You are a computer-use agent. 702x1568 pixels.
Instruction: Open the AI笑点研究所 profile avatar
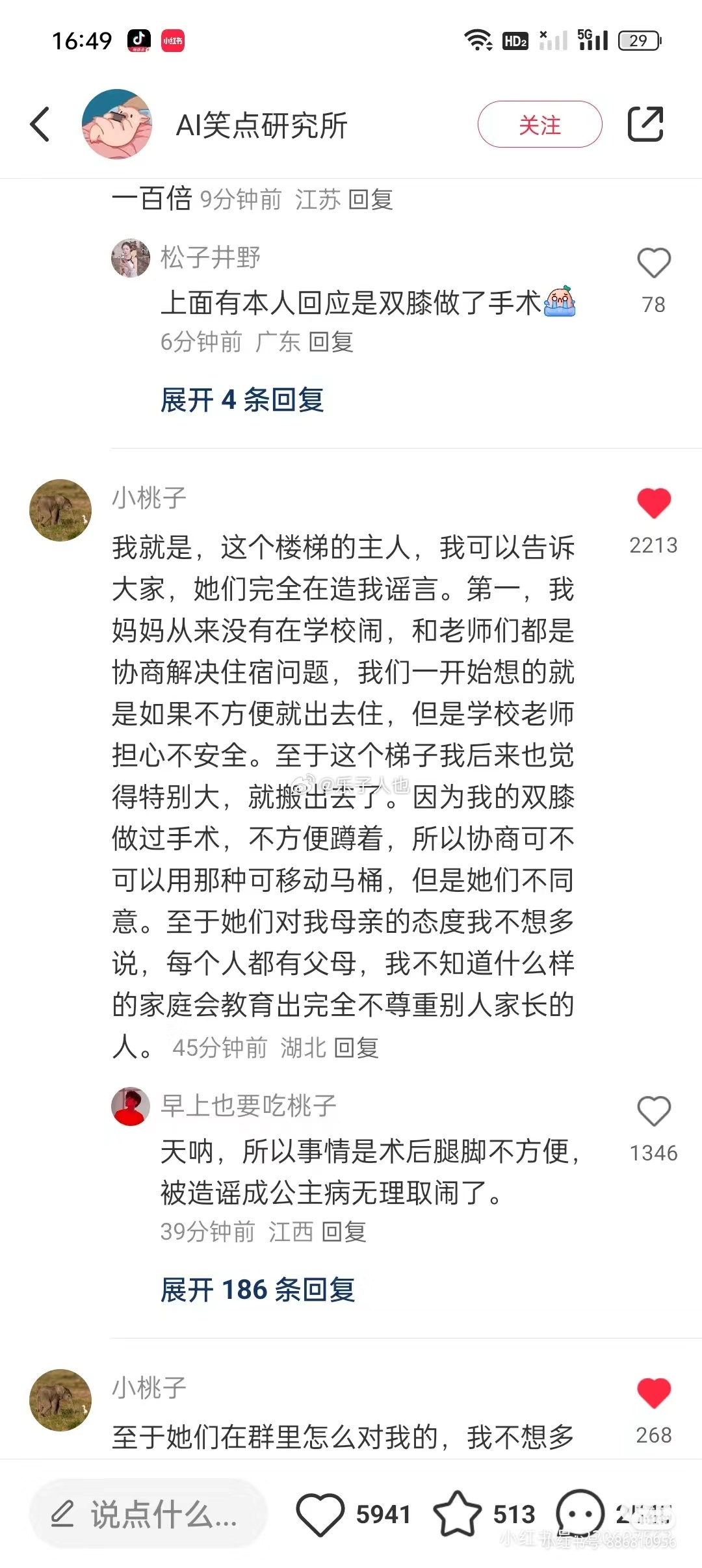[117, 124]
